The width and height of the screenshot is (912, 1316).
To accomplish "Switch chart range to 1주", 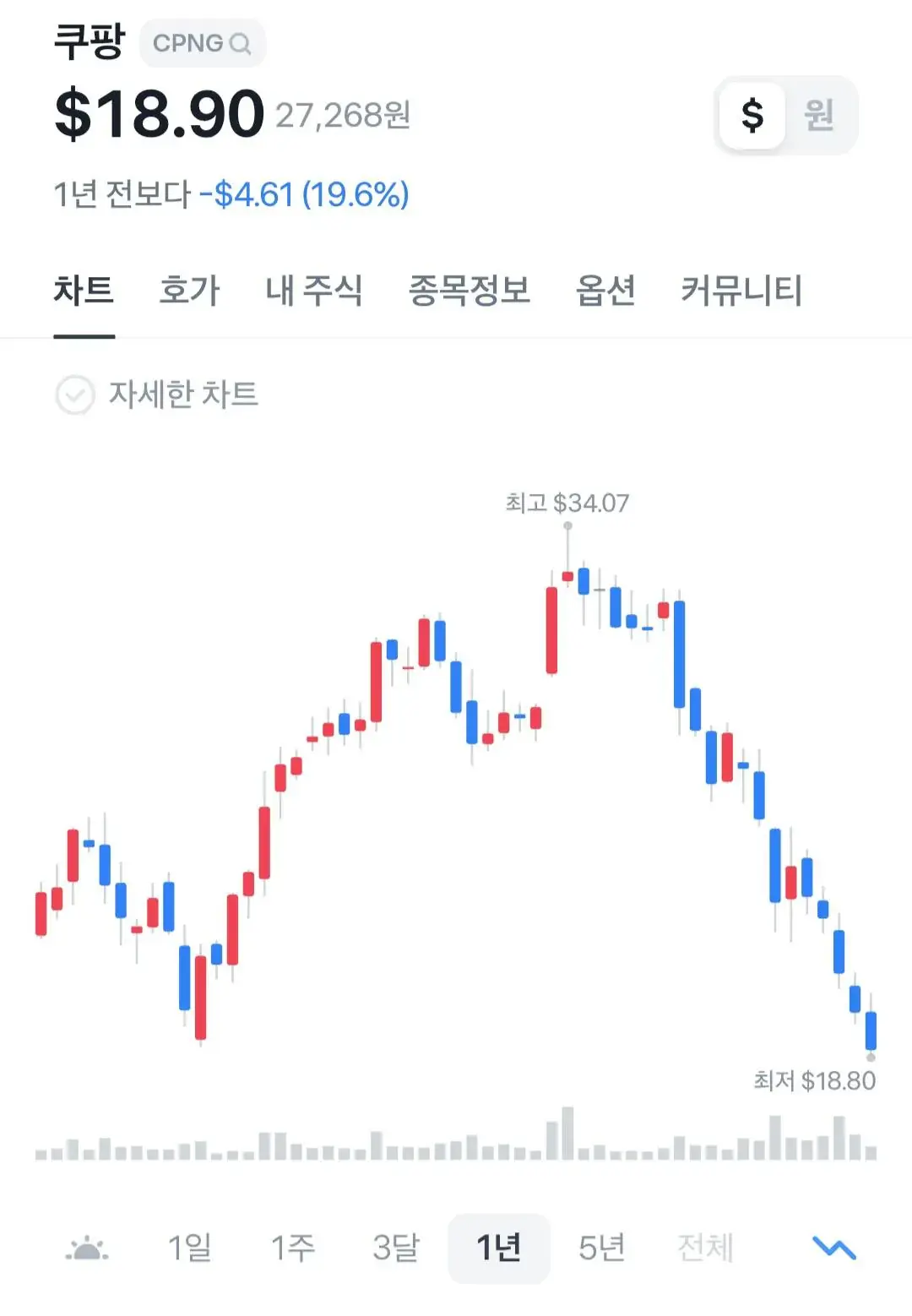I will 293,1248.
